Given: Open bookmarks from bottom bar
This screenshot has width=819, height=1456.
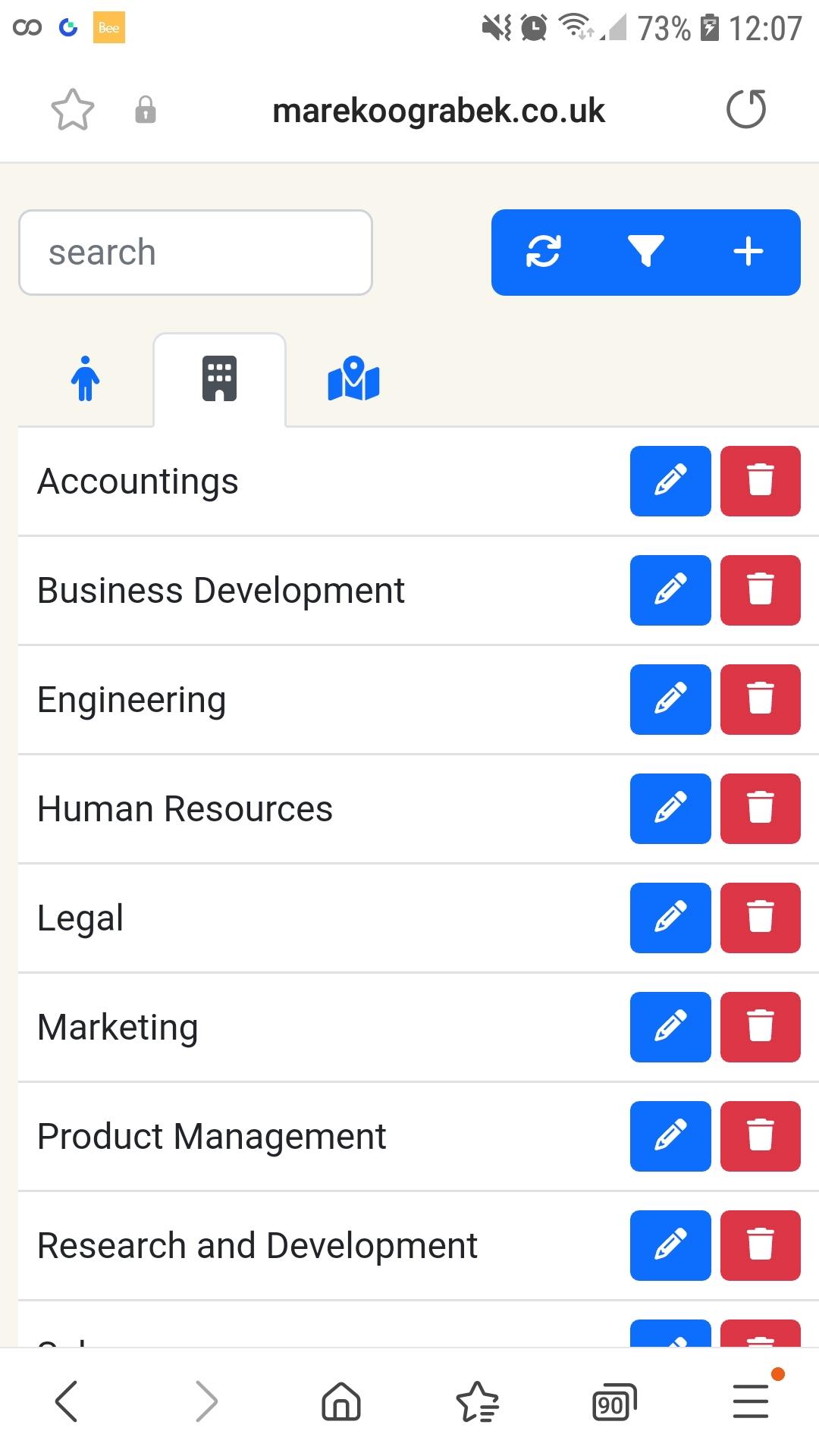Looking at the screenshot, I should [x=477, y=1401].
